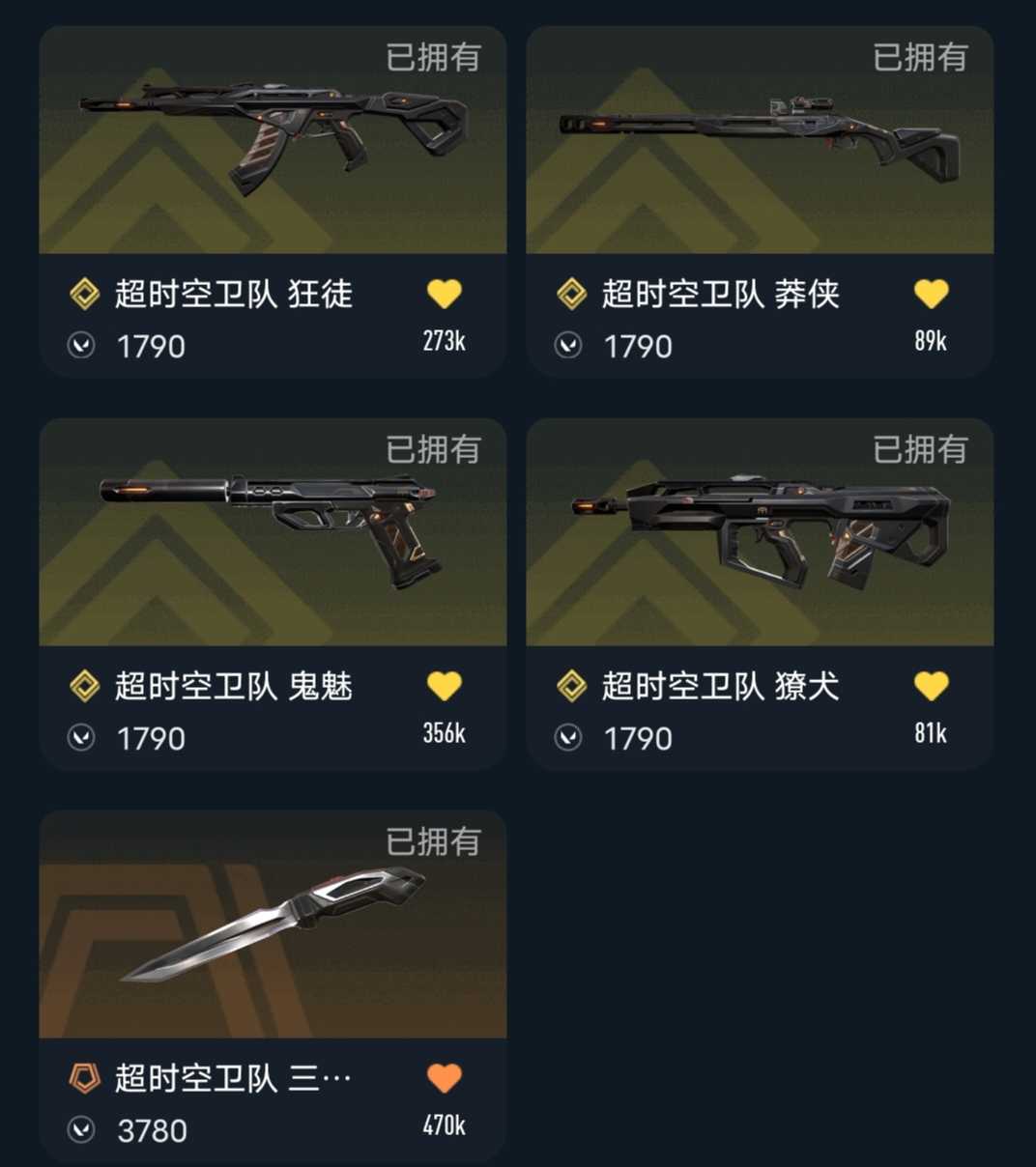Unfavorite the 超时空卫队 狂徒 skin
The height and width of the screenshot is (1167, 1036).
click(x=445, y=292)
